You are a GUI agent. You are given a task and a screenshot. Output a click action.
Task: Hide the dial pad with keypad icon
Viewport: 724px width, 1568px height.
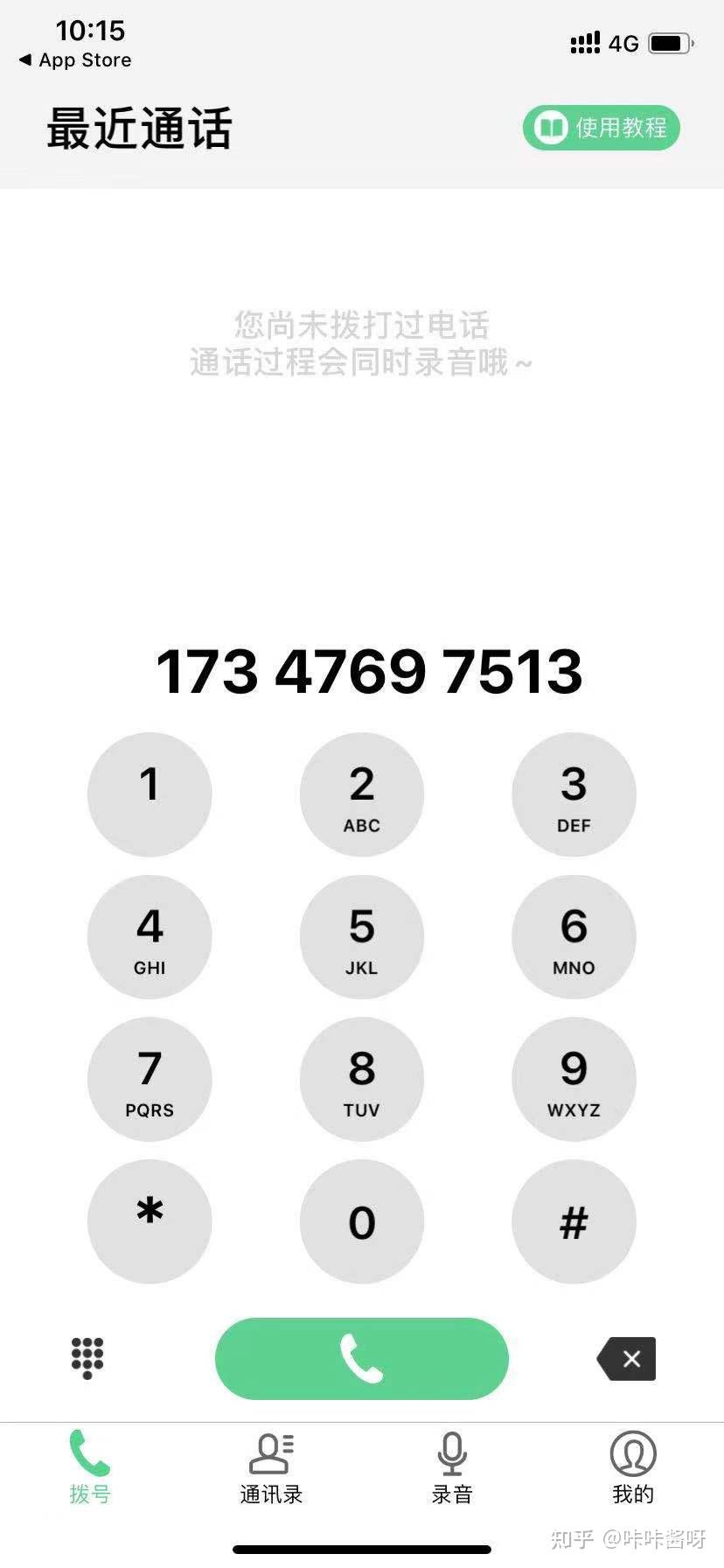[x=87, y=1358]
